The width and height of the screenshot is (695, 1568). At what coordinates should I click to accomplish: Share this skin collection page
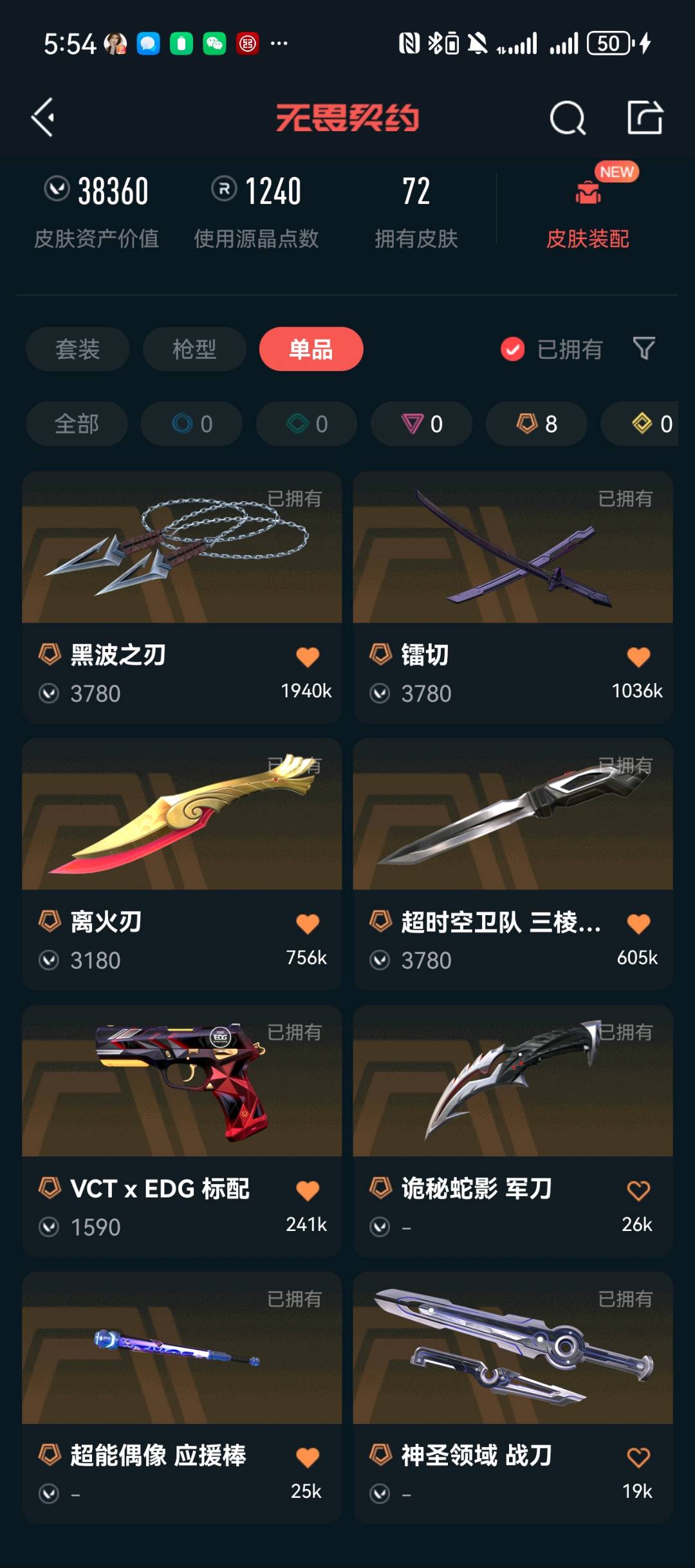(644, 118)
